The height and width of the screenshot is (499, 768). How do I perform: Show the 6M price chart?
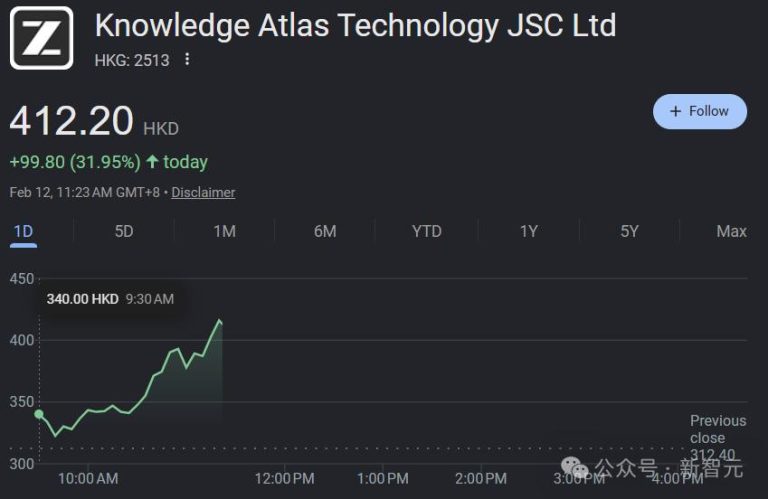325,231
